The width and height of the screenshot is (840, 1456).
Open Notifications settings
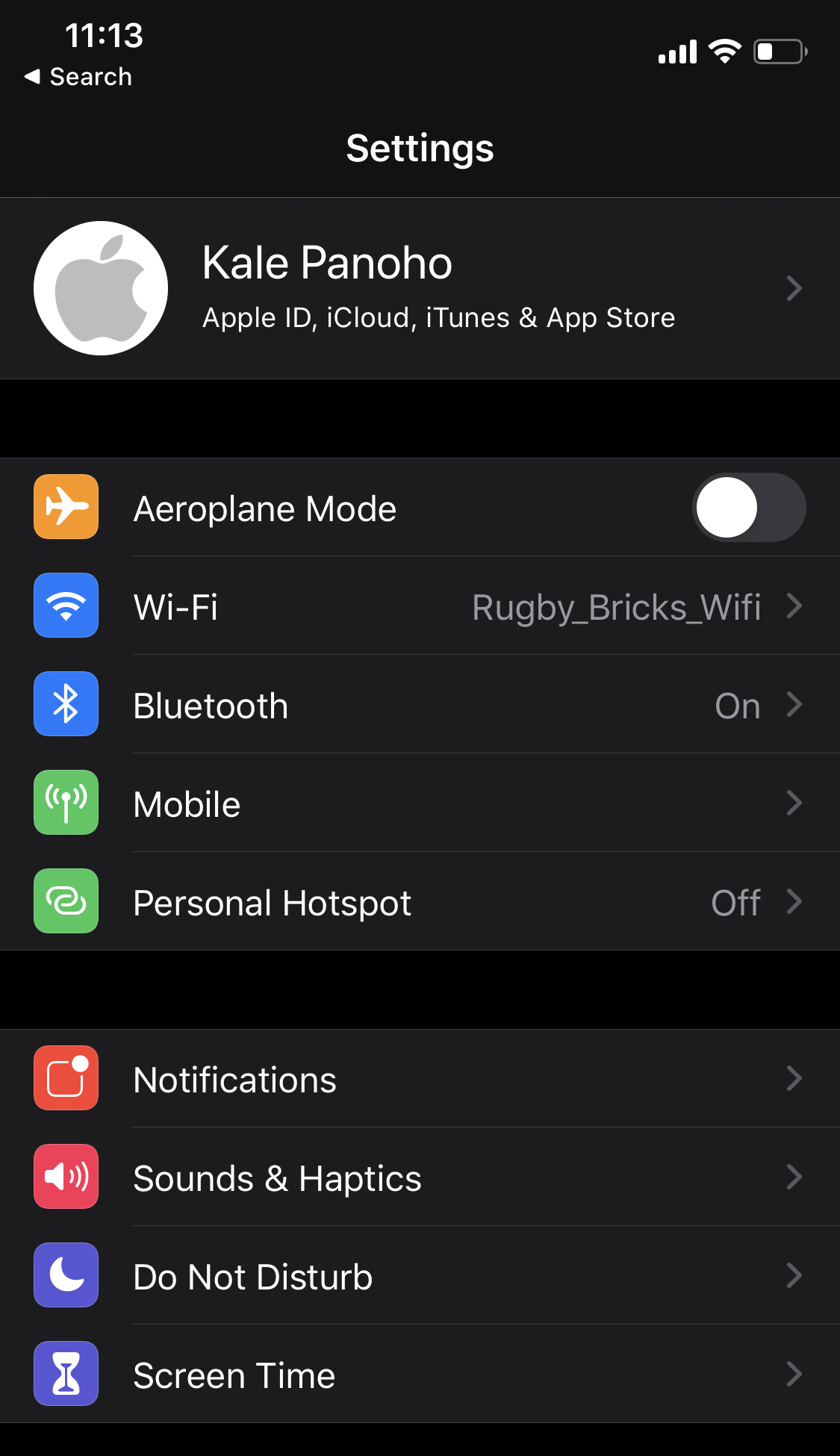point(420,1079)
